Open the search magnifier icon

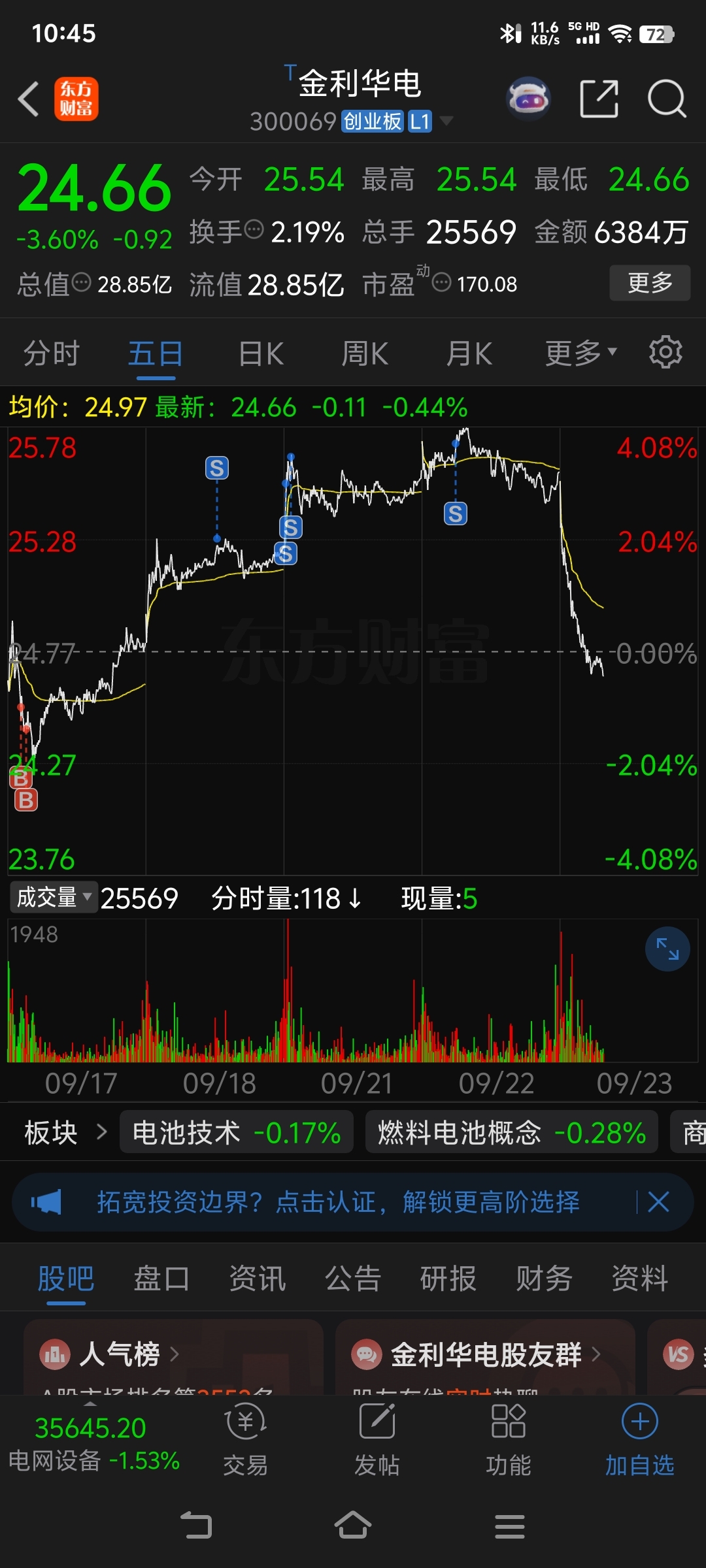coord(667,99)
